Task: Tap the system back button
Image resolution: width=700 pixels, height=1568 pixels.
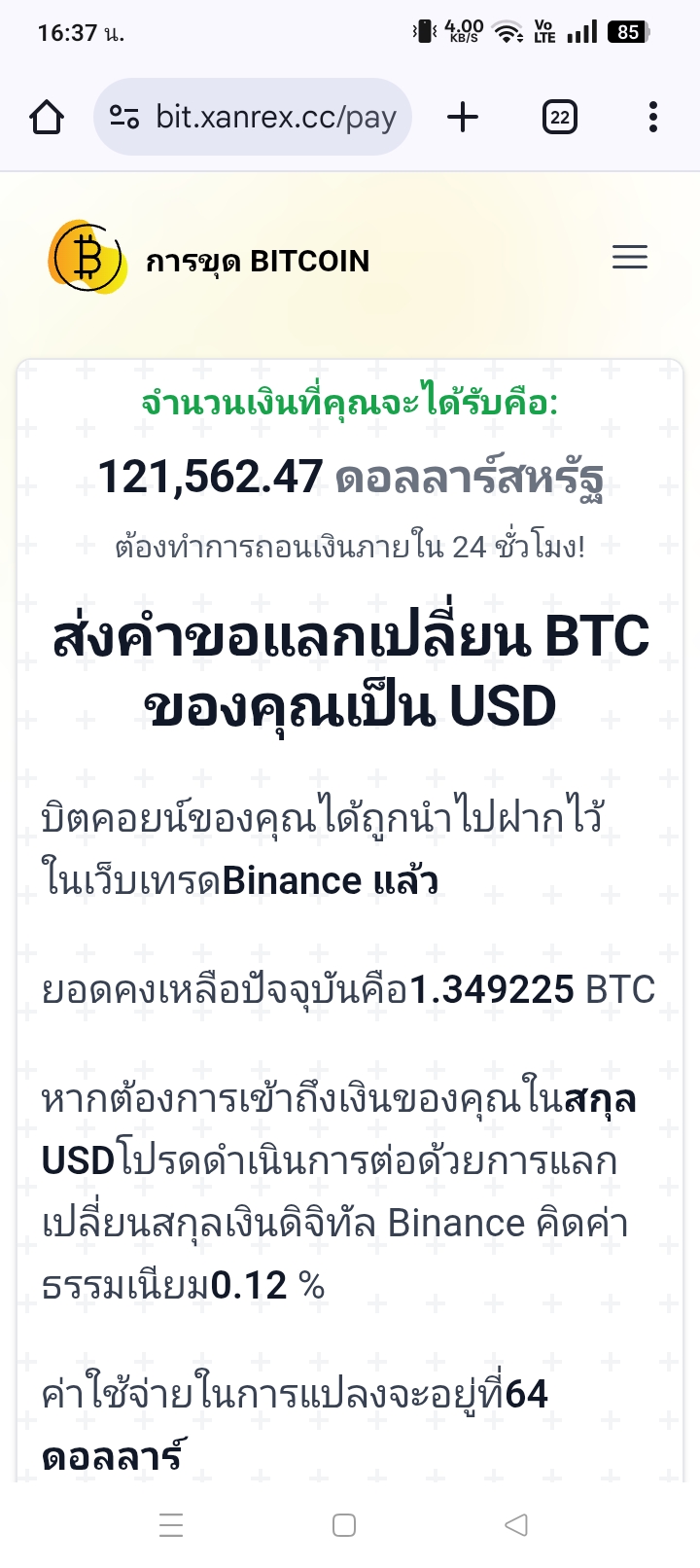Action: [x=516, y=1525]
